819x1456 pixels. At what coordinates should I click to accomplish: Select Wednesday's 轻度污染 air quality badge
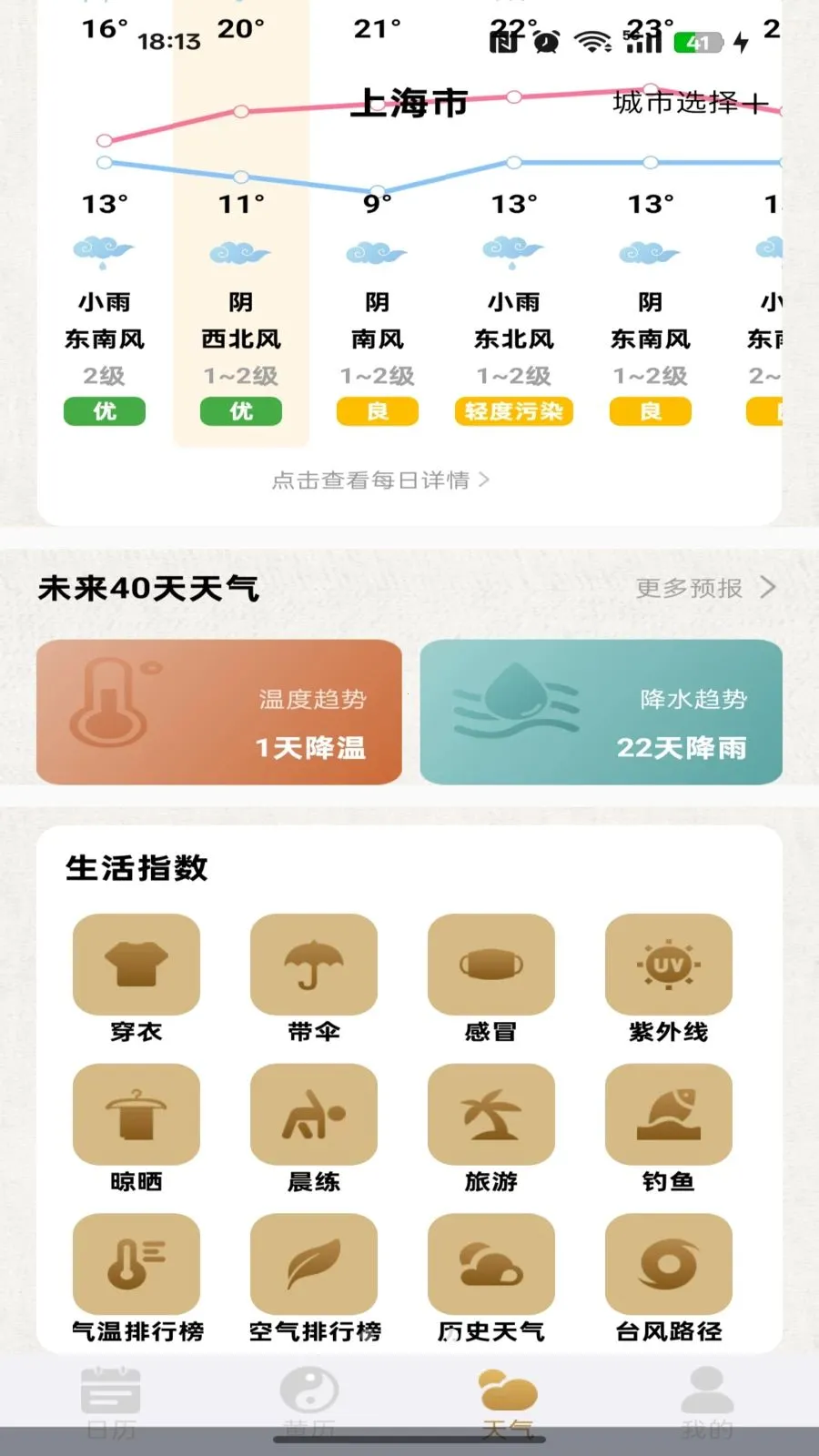pos(513,411)
